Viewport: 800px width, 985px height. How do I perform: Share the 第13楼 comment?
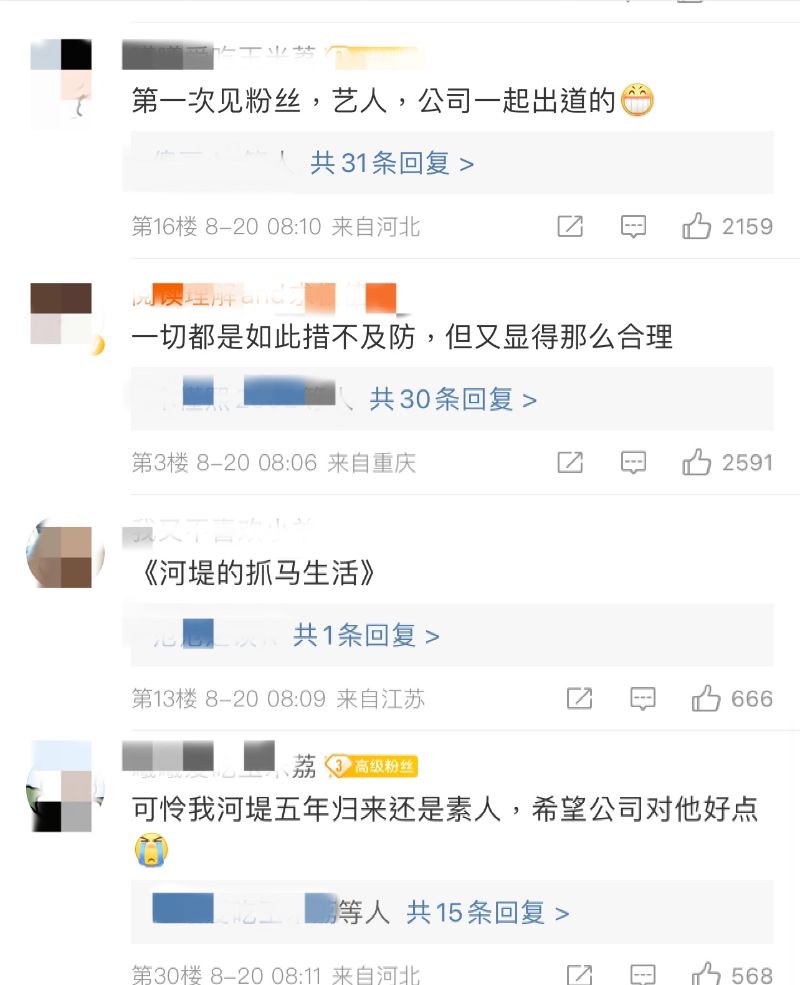(x=579, y=698)
